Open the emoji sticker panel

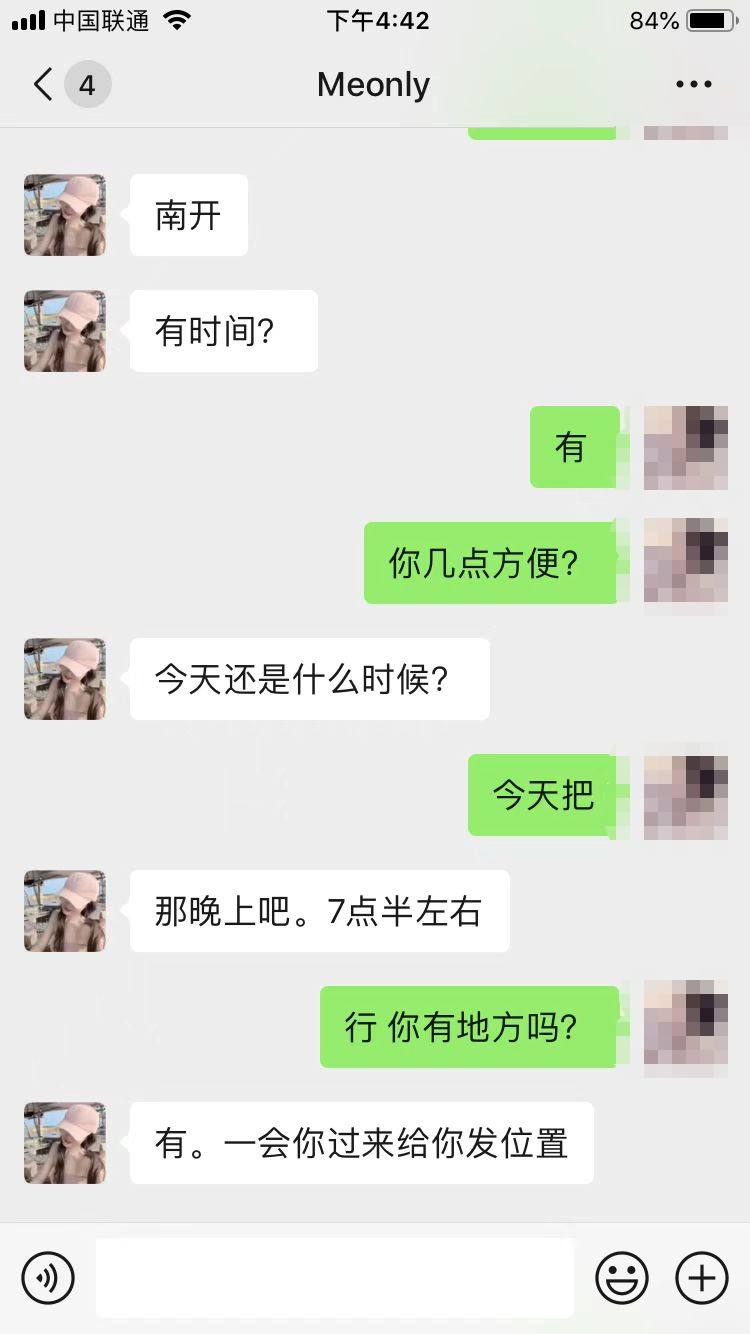coord(622,1277)
